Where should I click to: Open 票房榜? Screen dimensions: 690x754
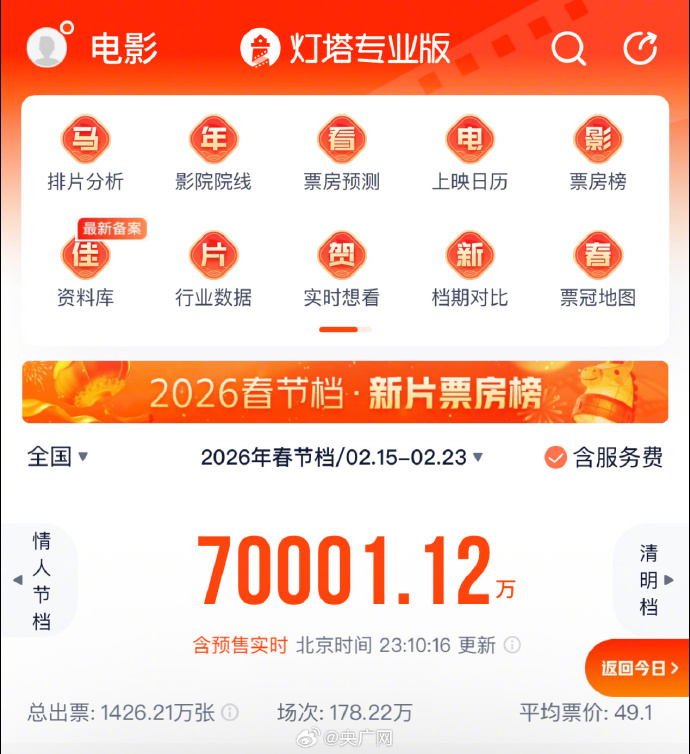(x=598, y=154)
